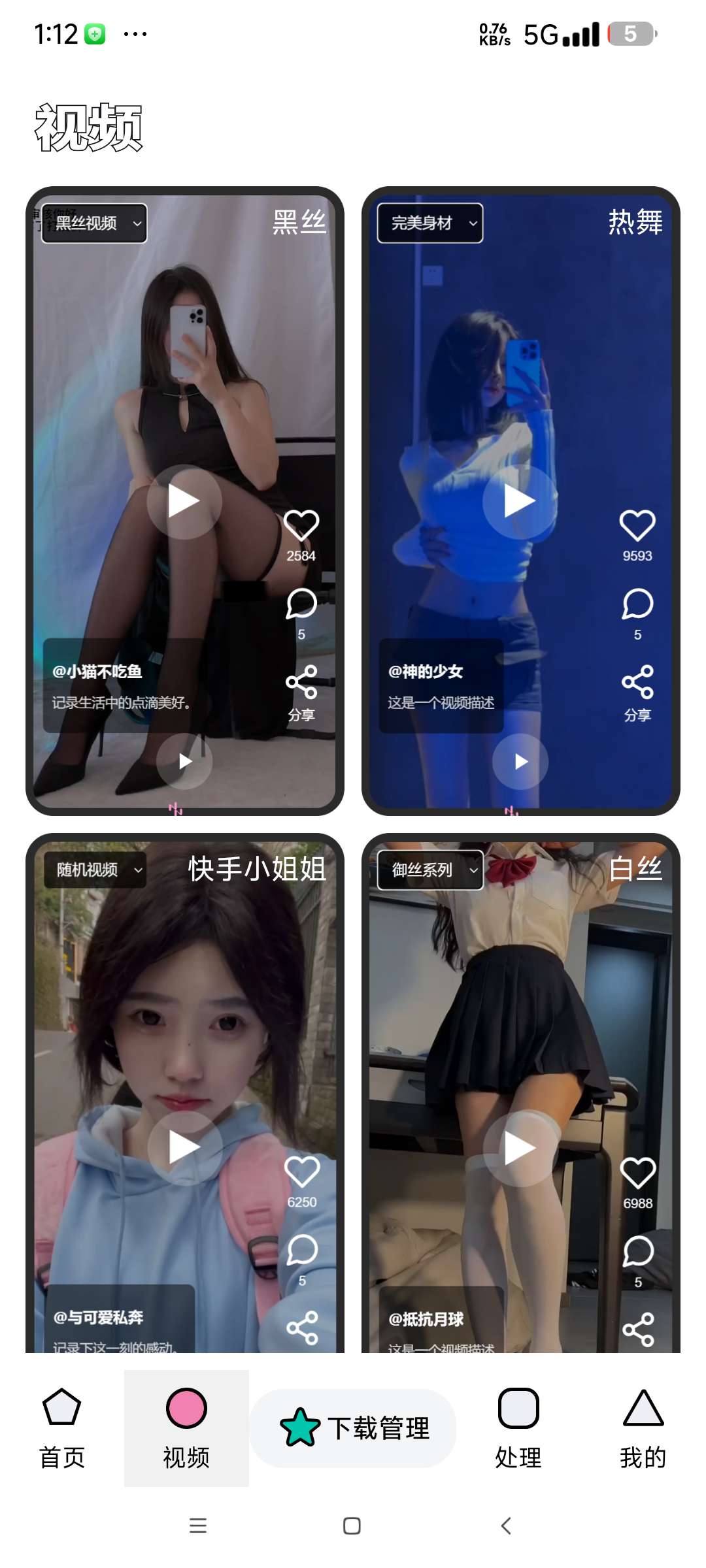Screen dimensions: 706x1568
Task: Play the video by @神的少女
Action: 520,502
